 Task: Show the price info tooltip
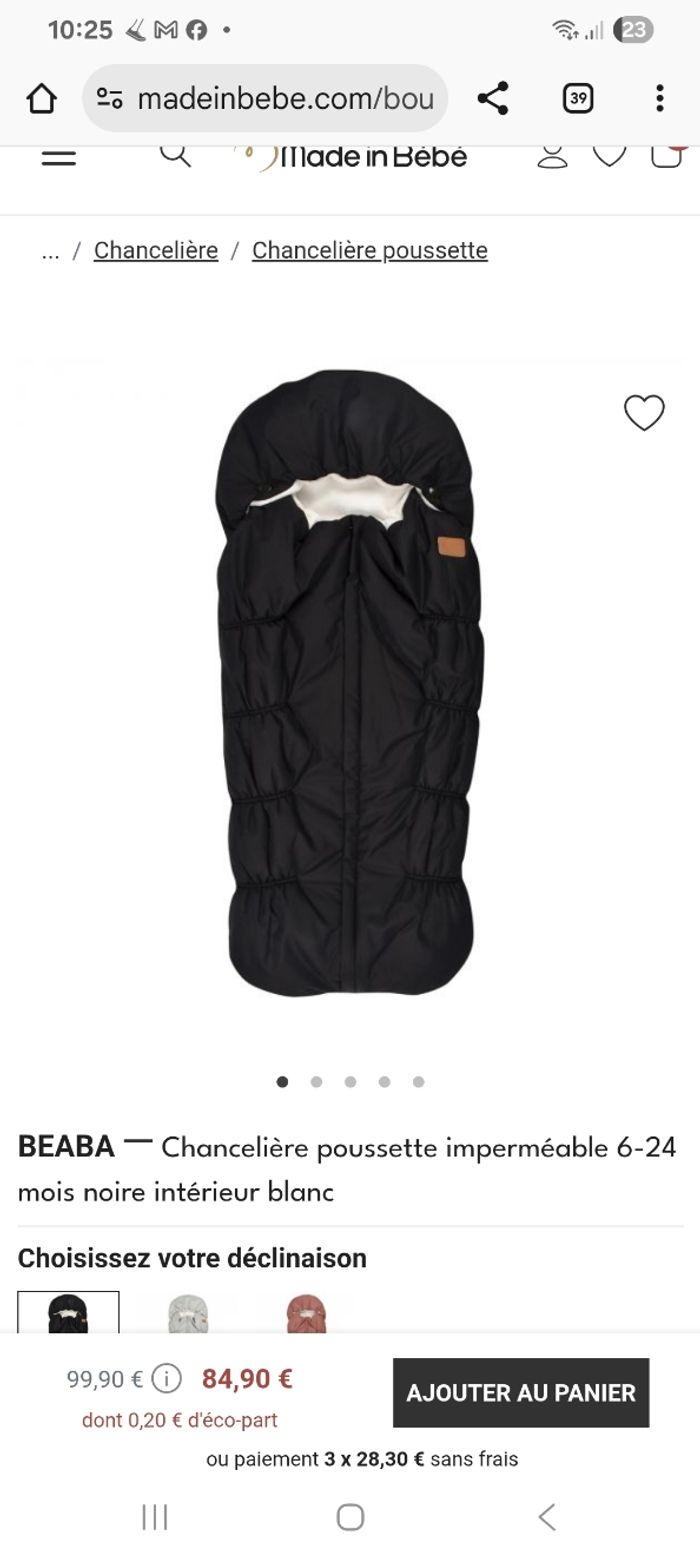[166, 1379]
